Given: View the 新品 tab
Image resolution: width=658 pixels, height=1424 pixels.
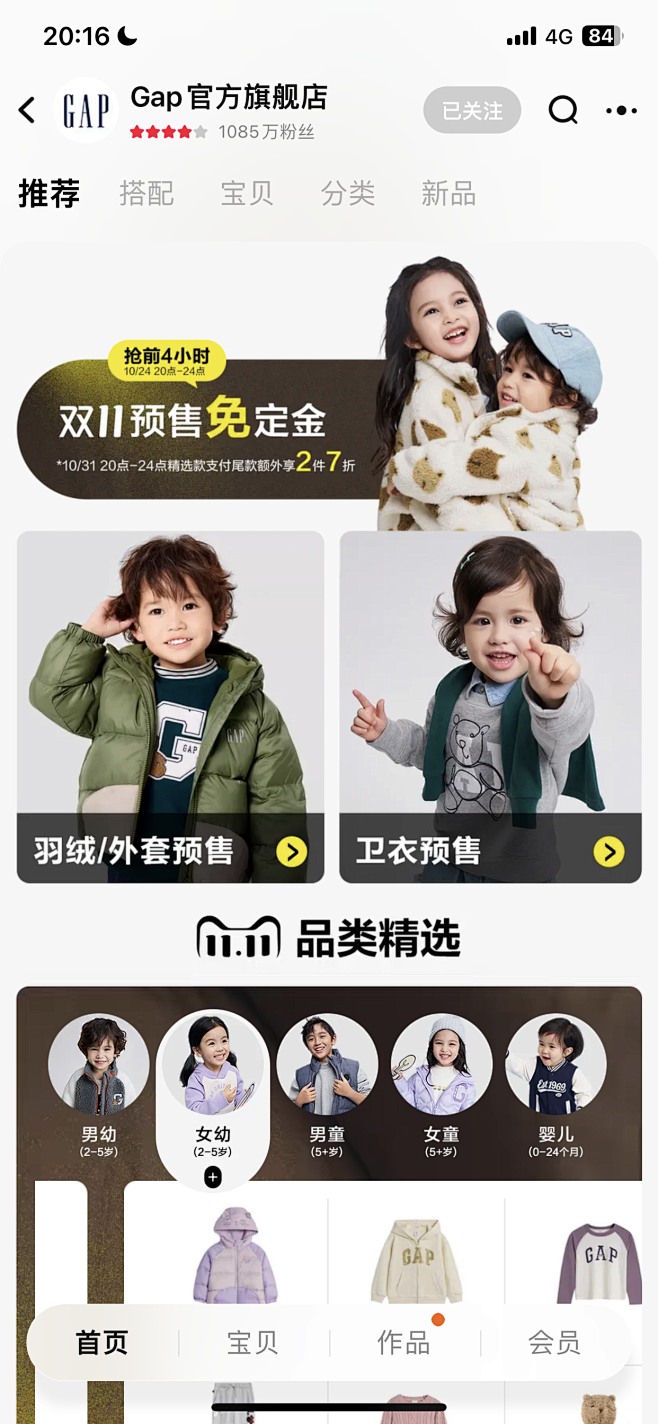Looking at the screenshot, I should point(448,193).
